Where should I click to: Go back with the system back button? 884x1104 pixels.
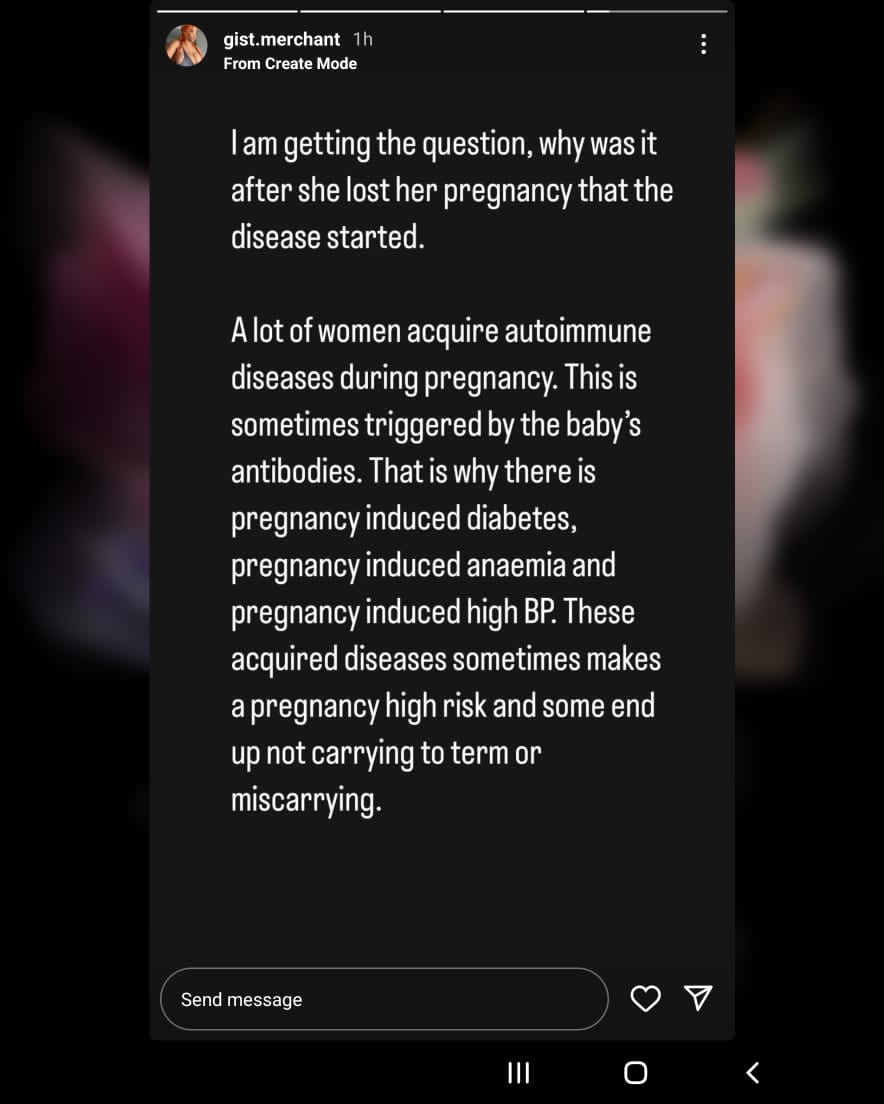pos(752,1073)
